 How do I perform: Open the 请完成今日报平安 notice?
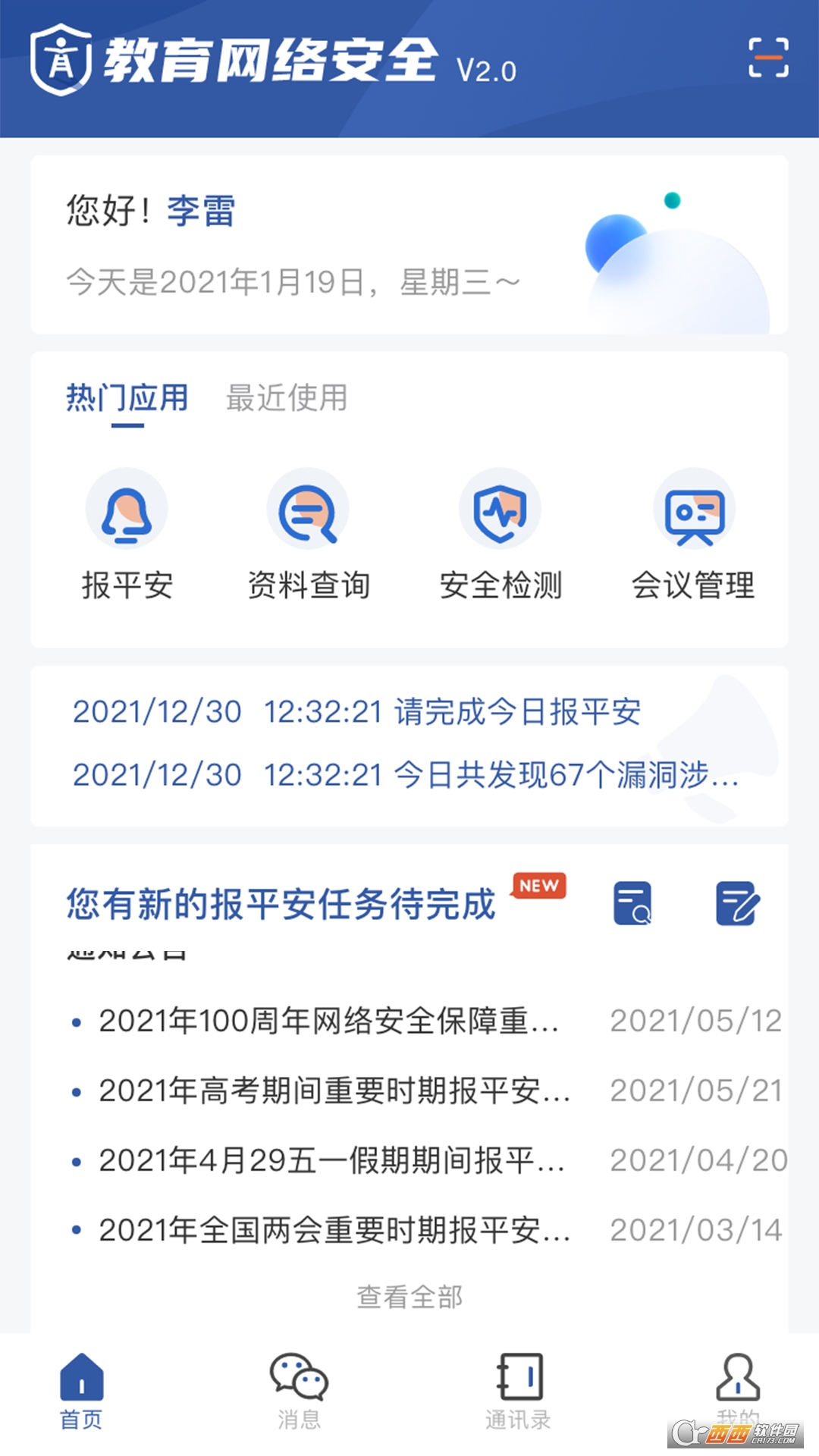click(357, 712)
